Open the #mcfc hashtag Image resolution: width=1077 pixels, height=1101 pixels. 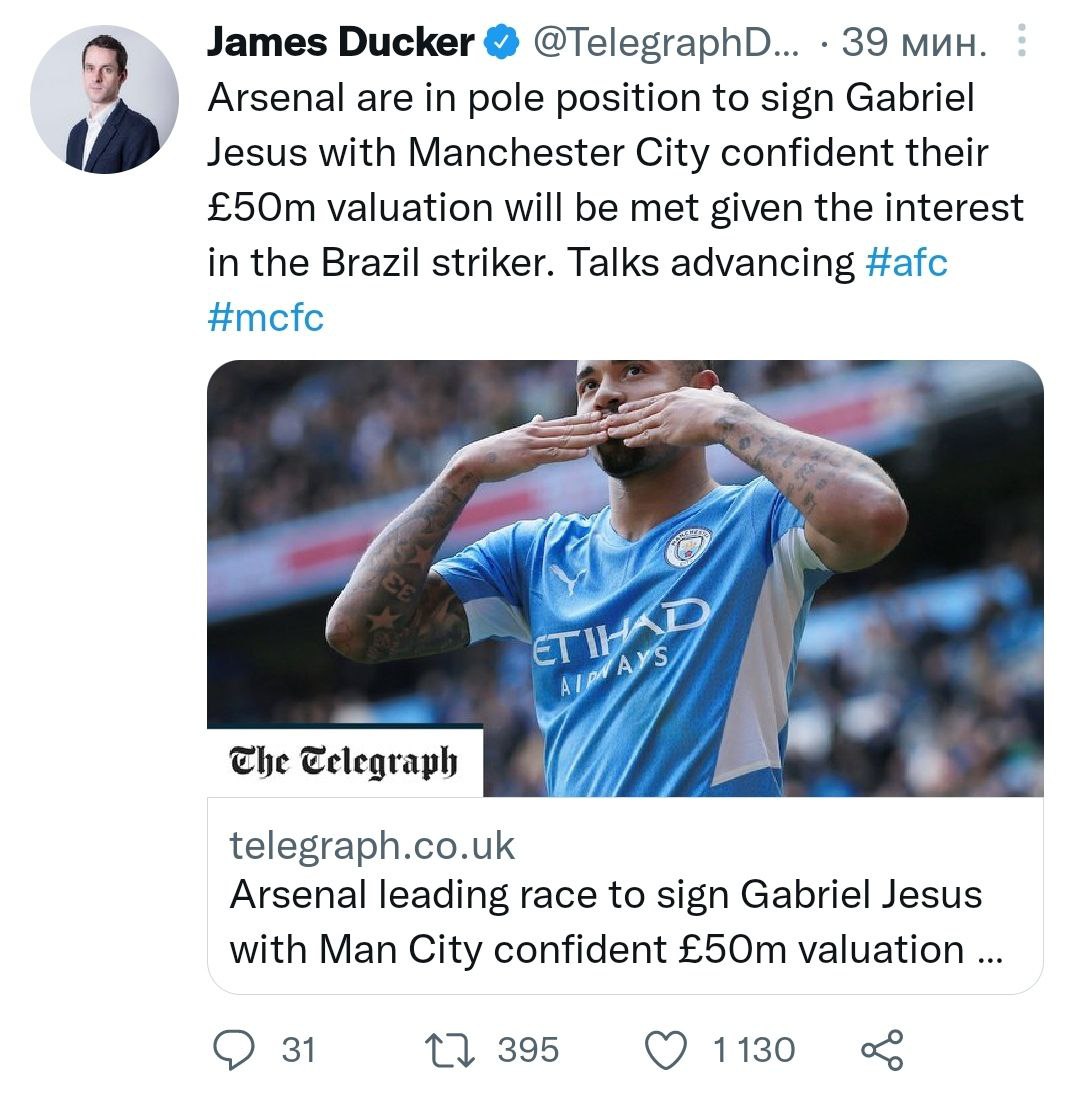266,317
